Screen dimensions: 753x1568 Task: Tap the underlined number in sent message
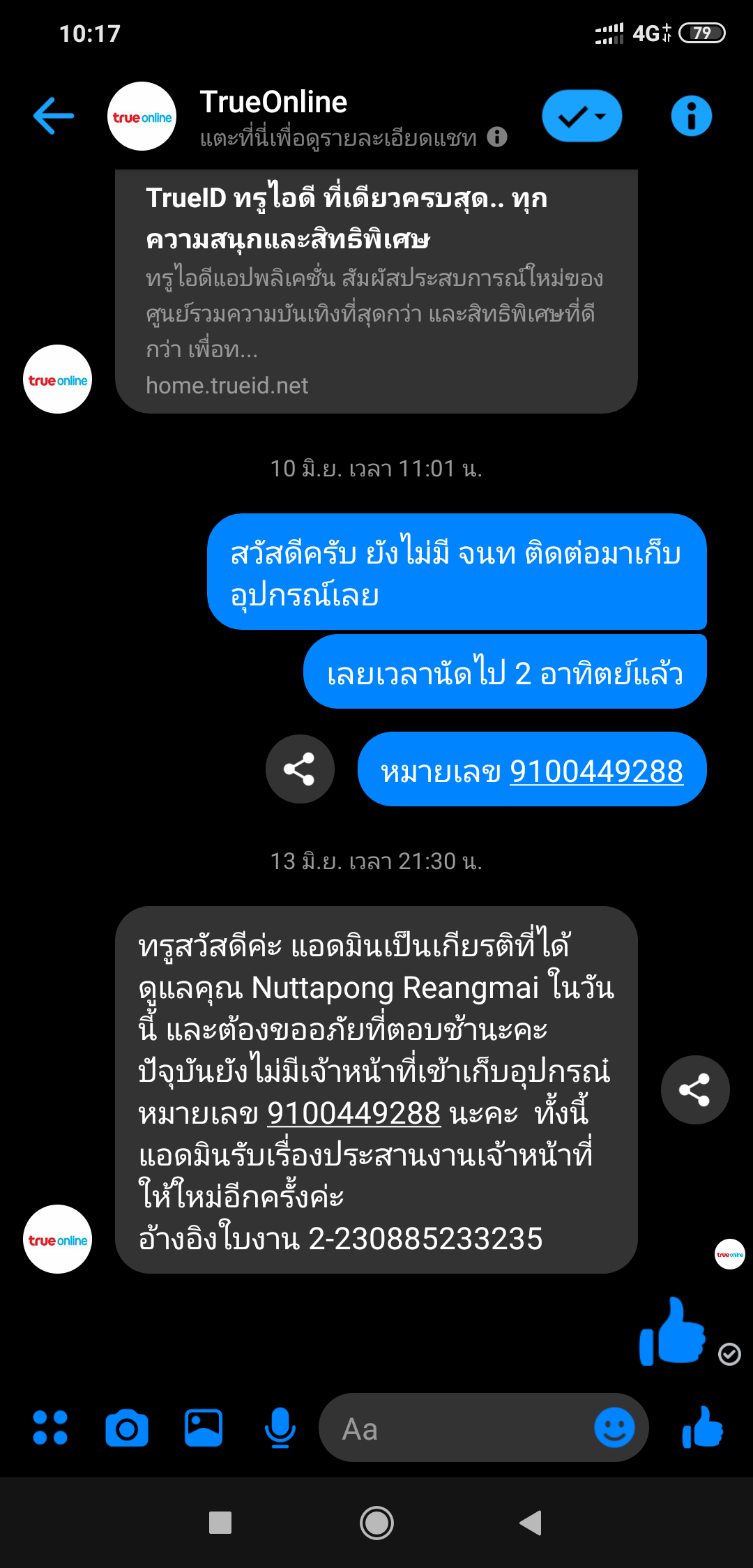click(x=596, y=771)
